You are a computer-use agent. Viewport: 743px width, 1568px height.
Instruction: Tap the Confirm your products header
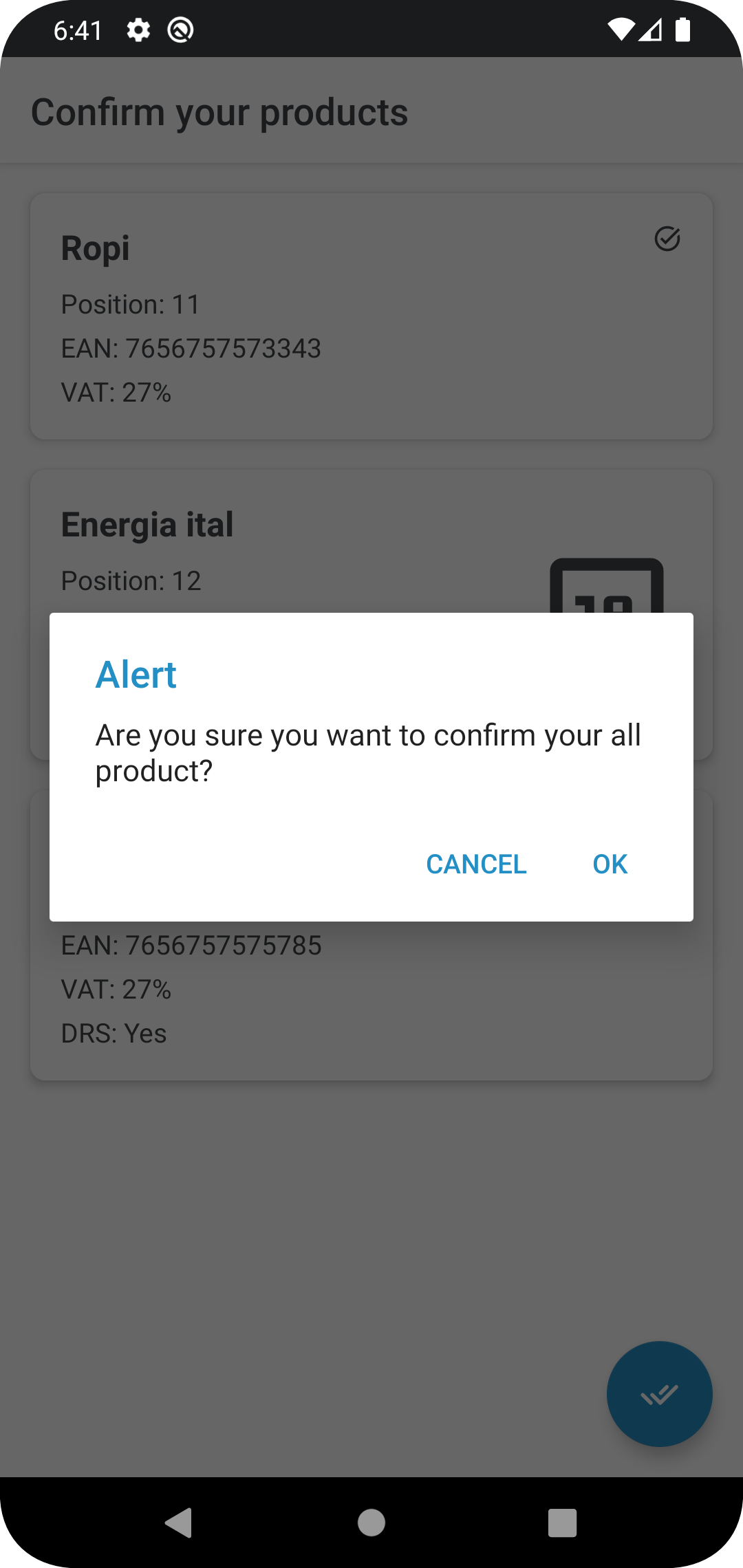(219, 111)
